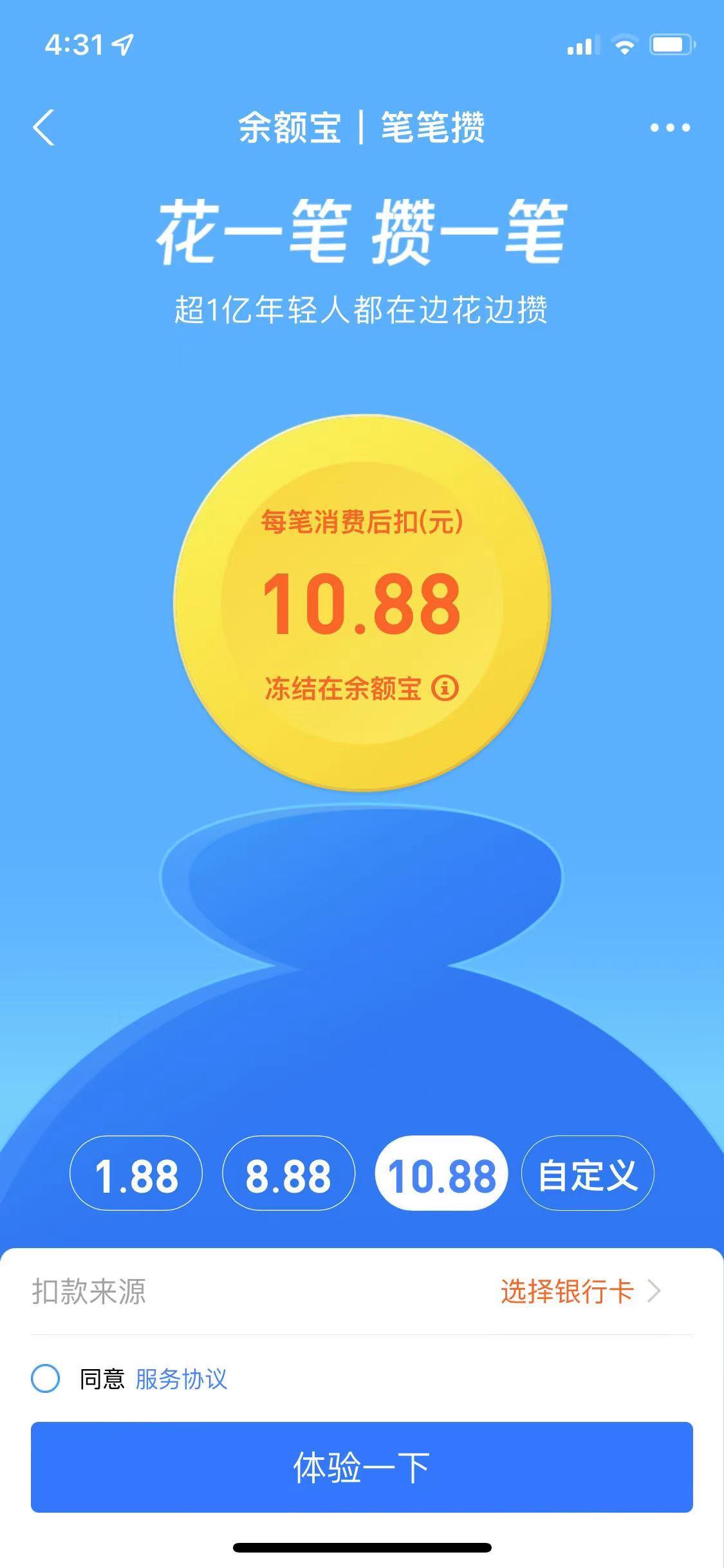Go back using the left arrow
This screenshot has height=1568, width=724.
click(x=43, y=127)
